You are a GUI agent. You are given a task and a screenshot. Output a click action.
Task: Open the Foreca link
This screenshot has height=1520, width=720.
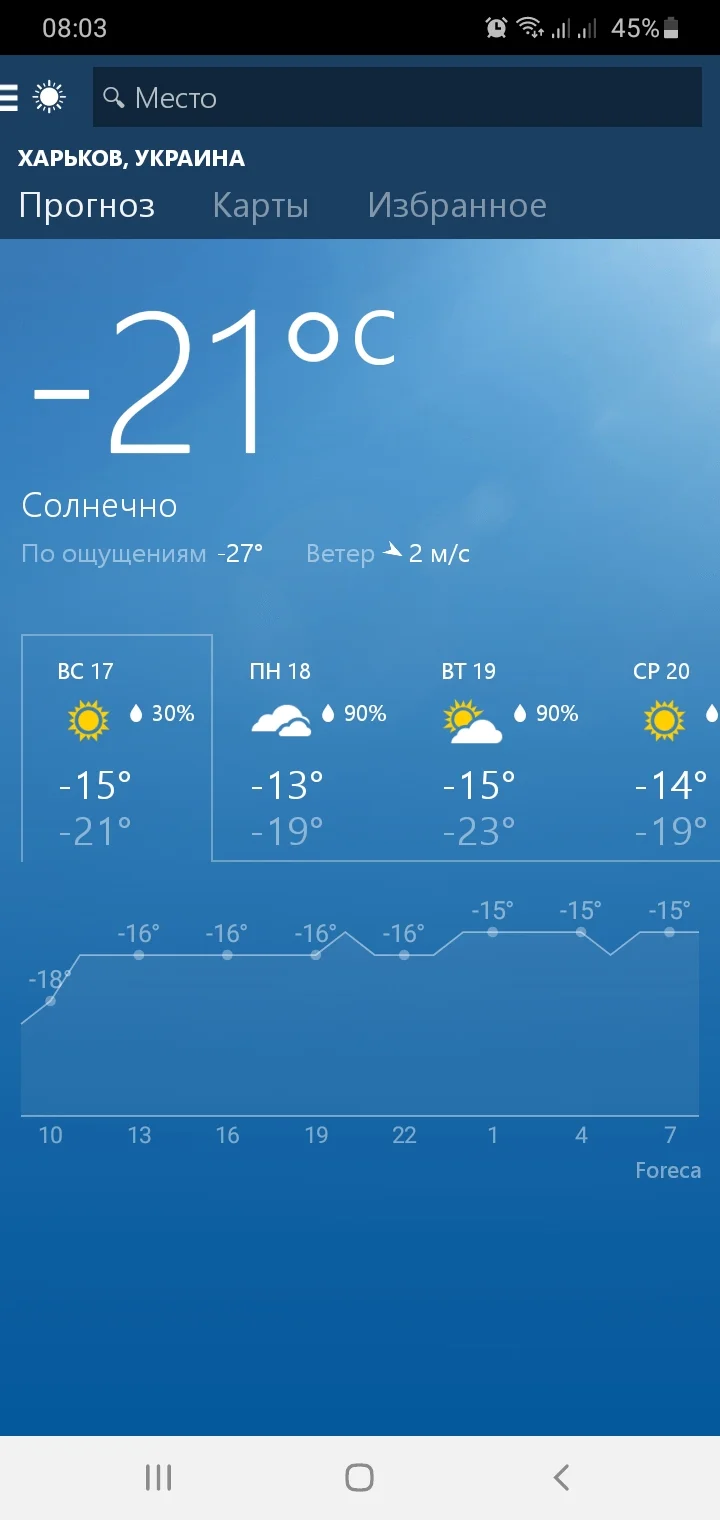point(667,1170)
